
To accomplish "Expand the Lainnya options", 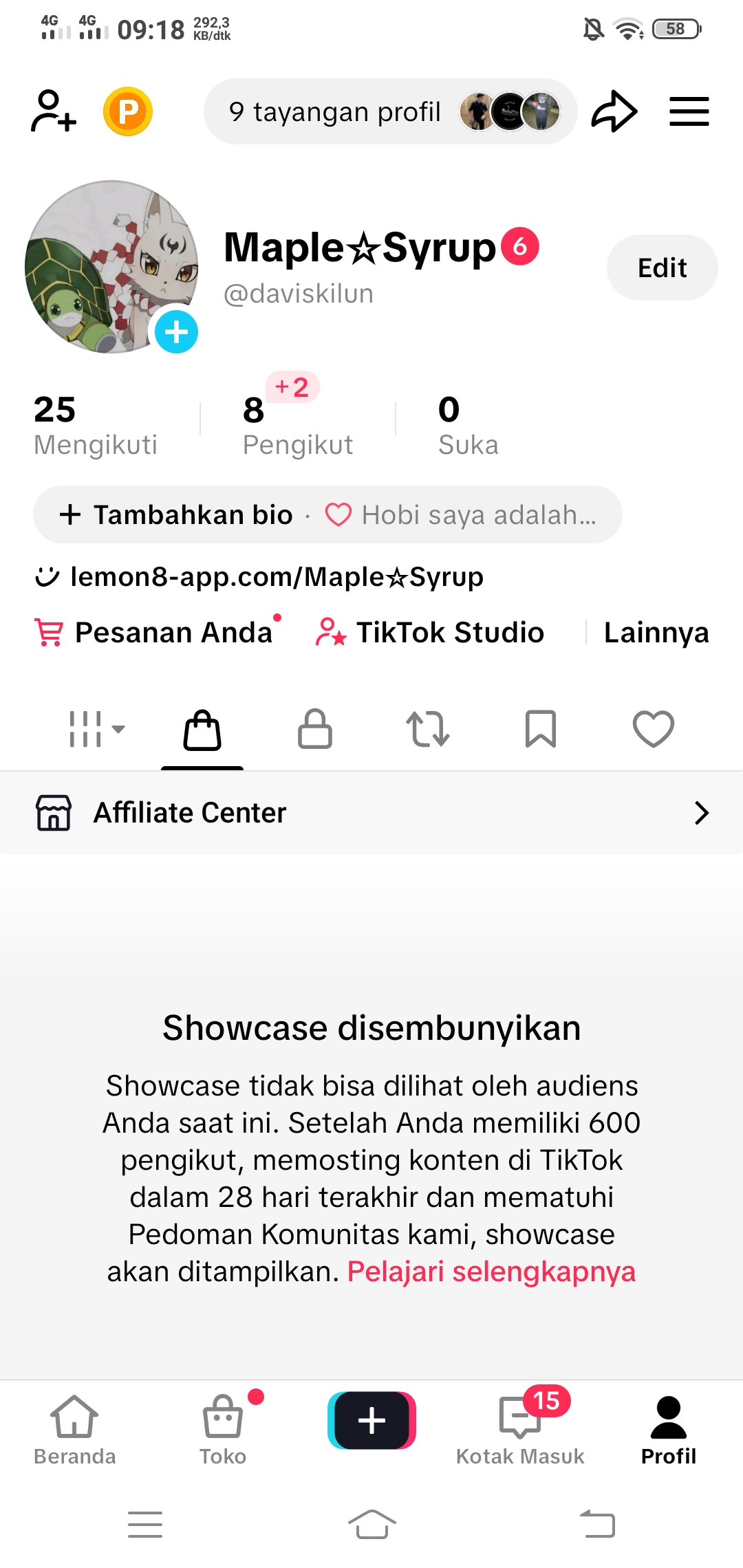I will pos(656,632).
